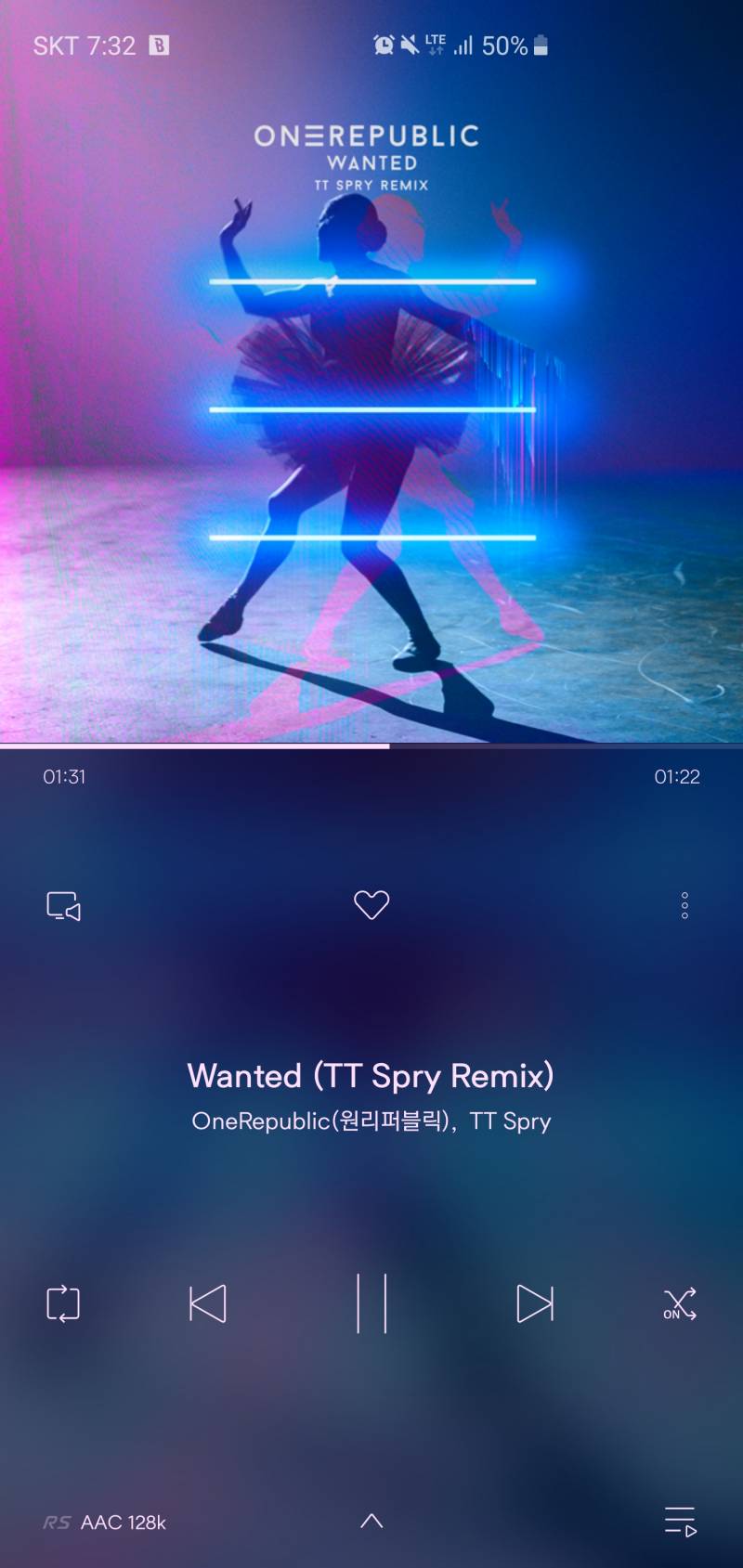The height and width of the screenshot is (1568, 743).
Task: Expand the panel with the up chevron
Action: click(x=371, y=1521)
